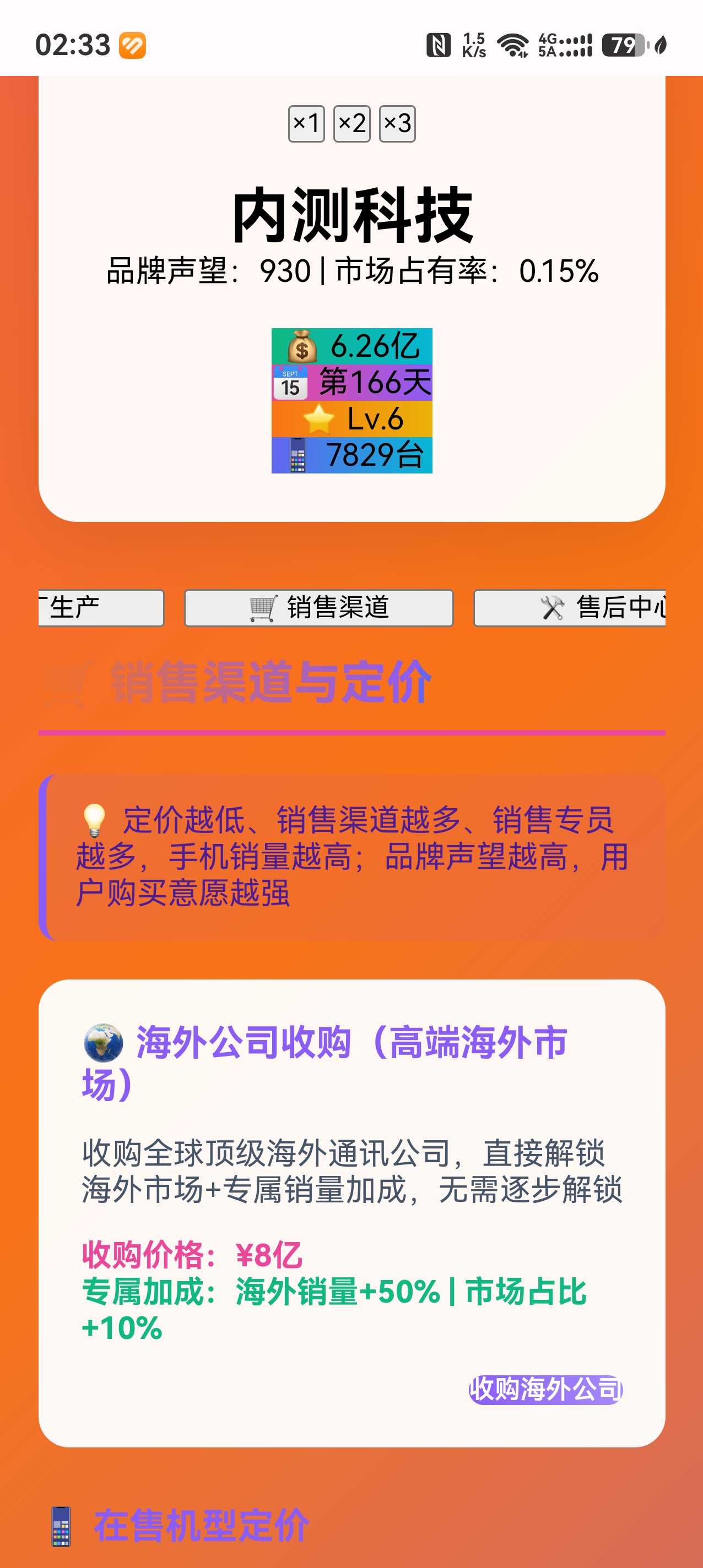
Task: Open the 销售渠道 tab
Action: pyautogui.click(x=318, y=607)
